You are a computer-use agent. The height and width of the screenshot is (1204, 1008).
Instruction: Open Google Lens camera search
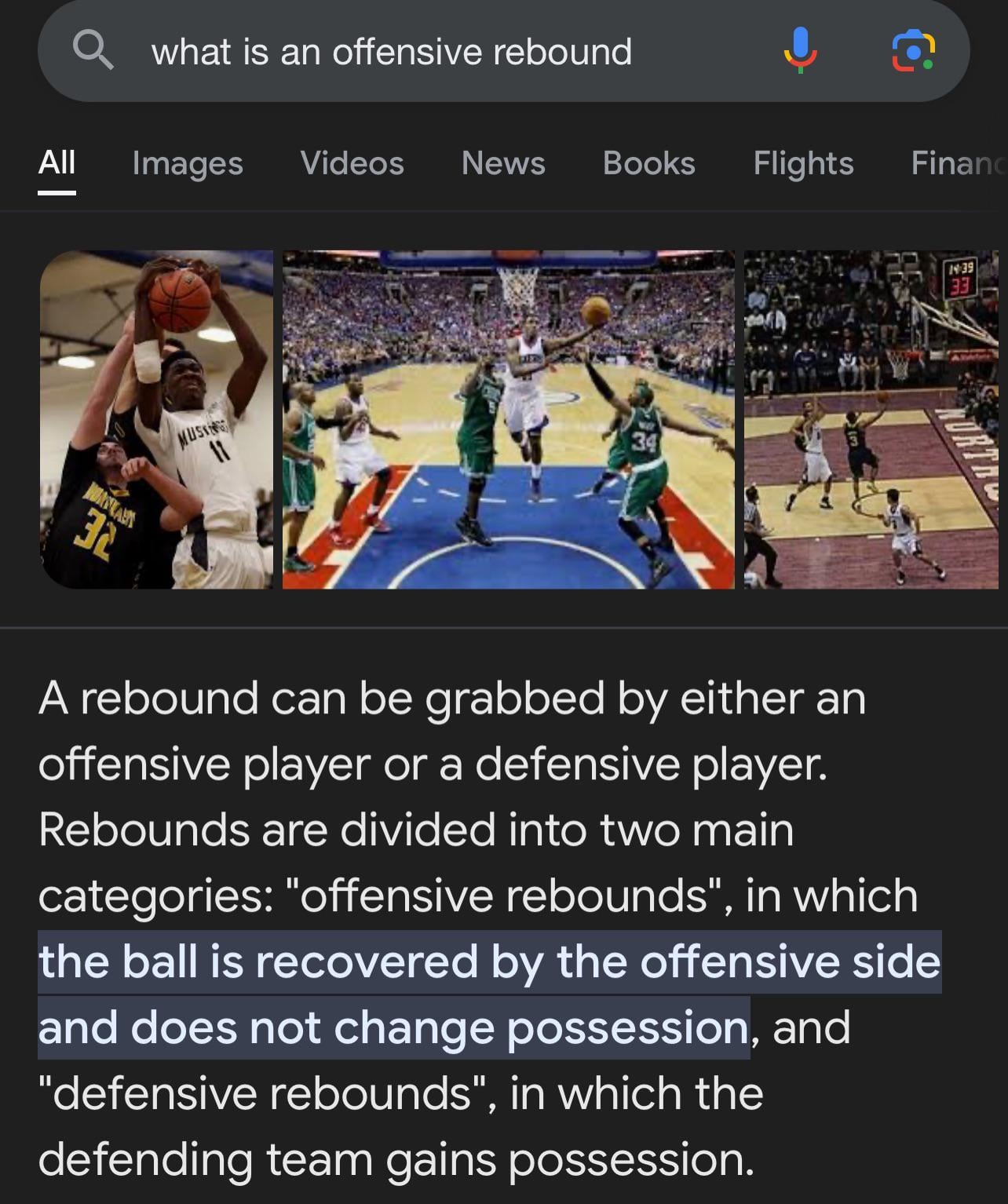pyautogui.click(x=913, y=50)
